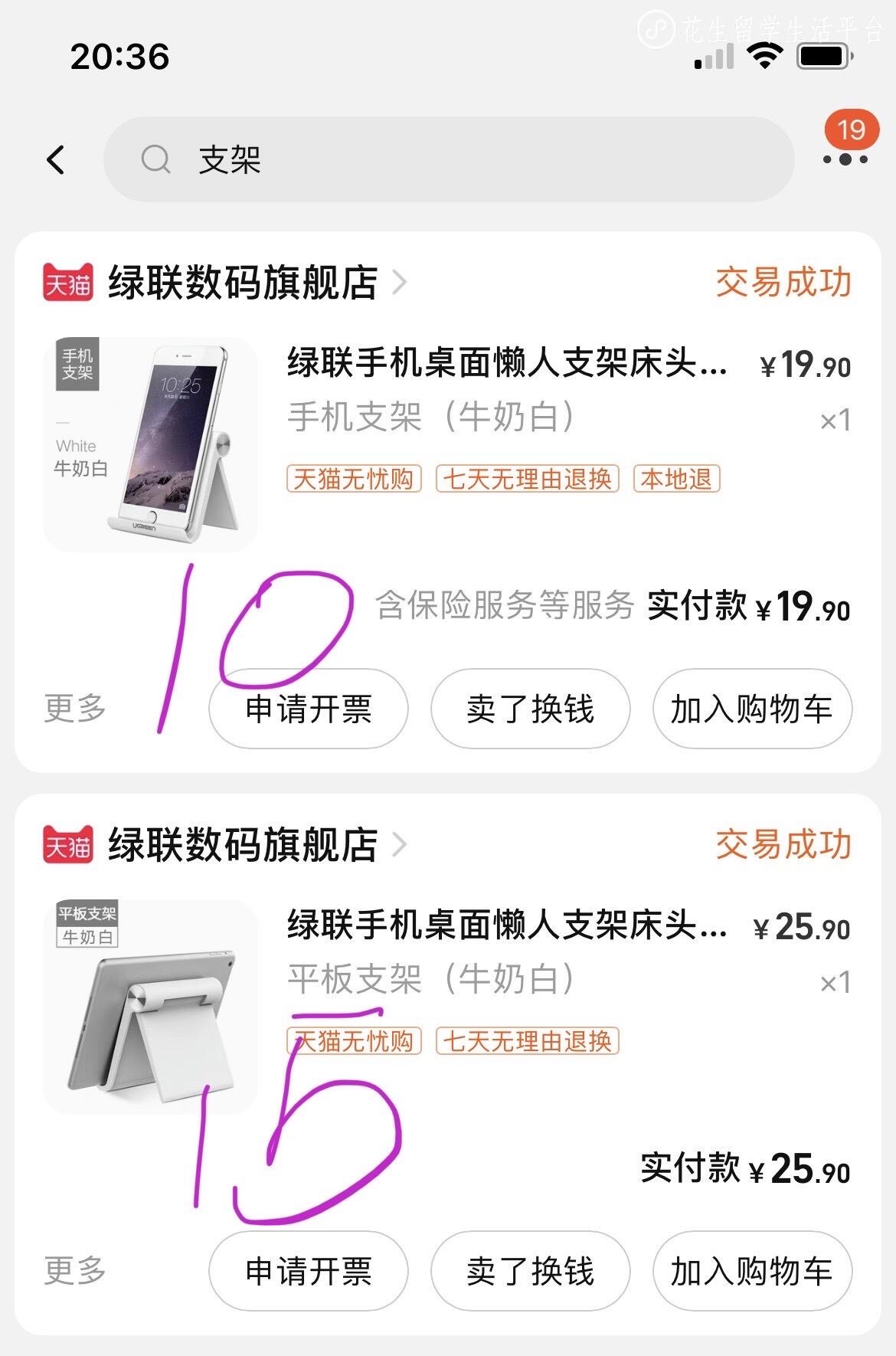
Task: Open the 七天无理由退换 tag on second order
Action: 529,1042
